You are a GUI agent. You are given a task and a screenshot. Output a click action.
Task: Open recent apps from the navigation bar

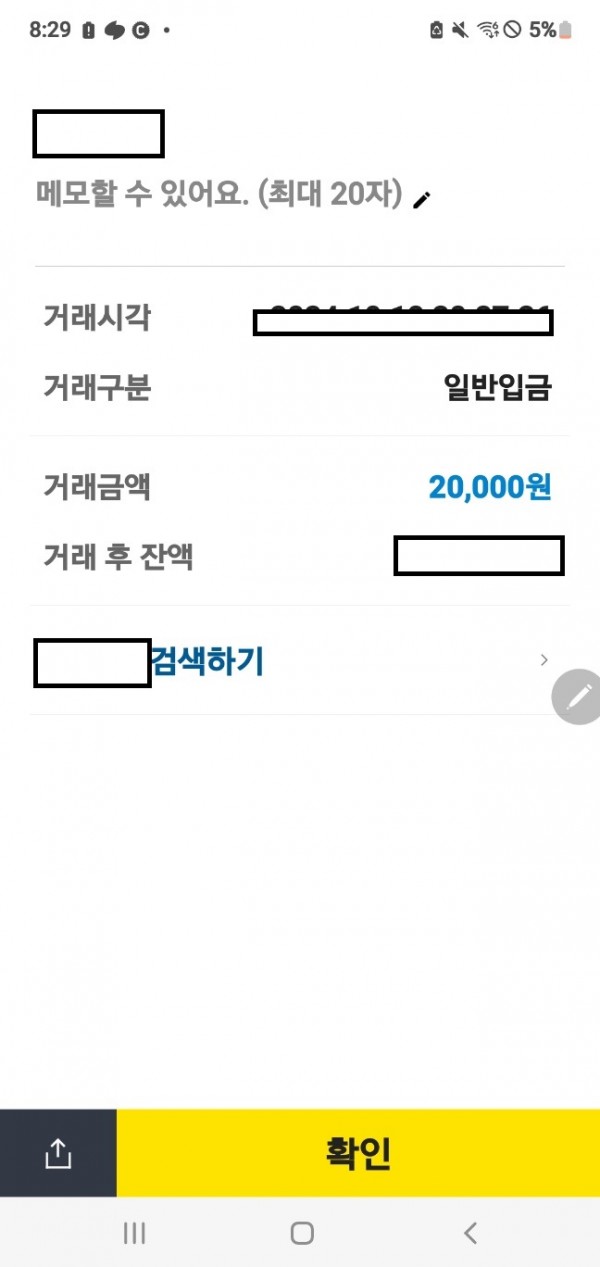coord(134,1233)
